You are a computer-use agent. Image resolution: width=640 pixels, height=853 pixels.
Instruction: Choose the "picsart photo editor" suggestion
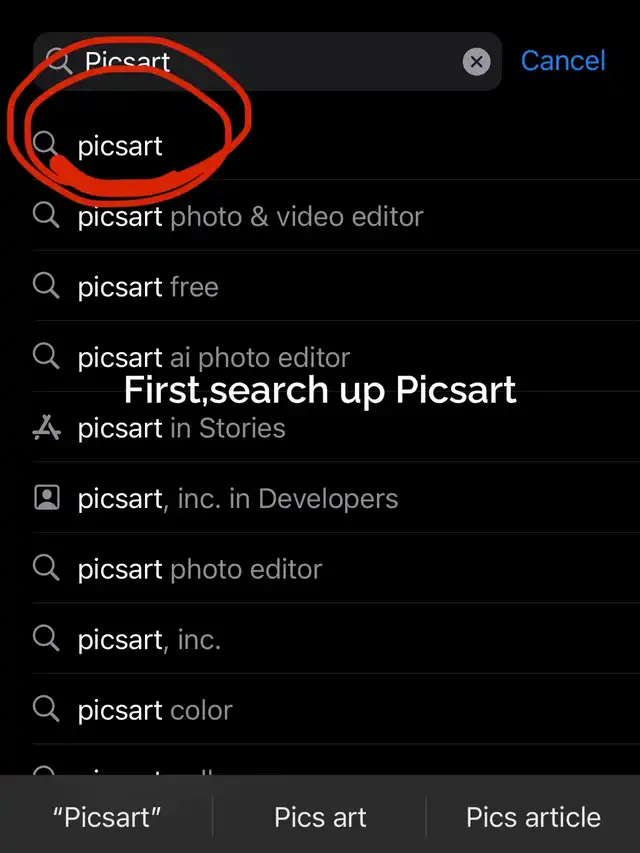point(336,568)
